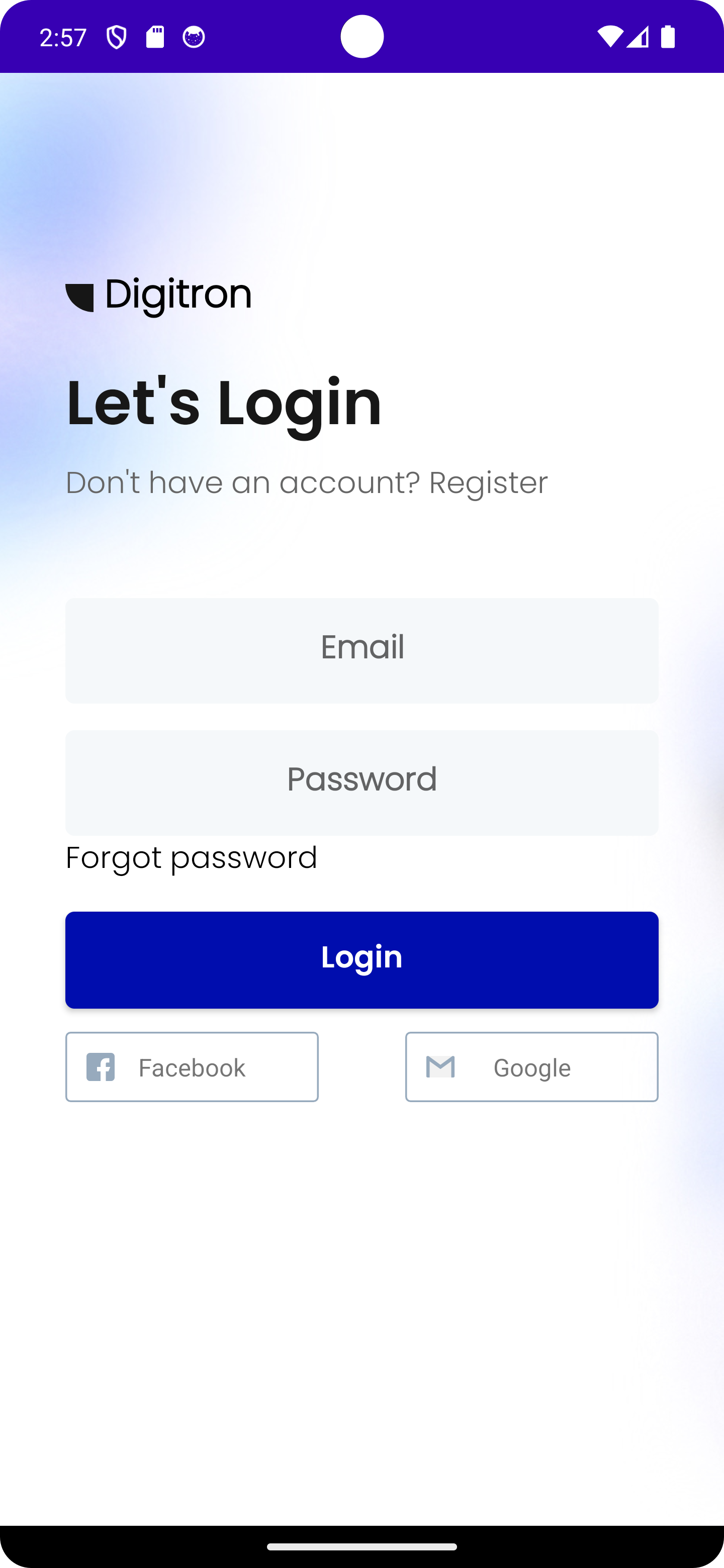Screen dimensions: 724x1568
Task: Tap the clock in the status bar
Action: (x=63, y=37)
